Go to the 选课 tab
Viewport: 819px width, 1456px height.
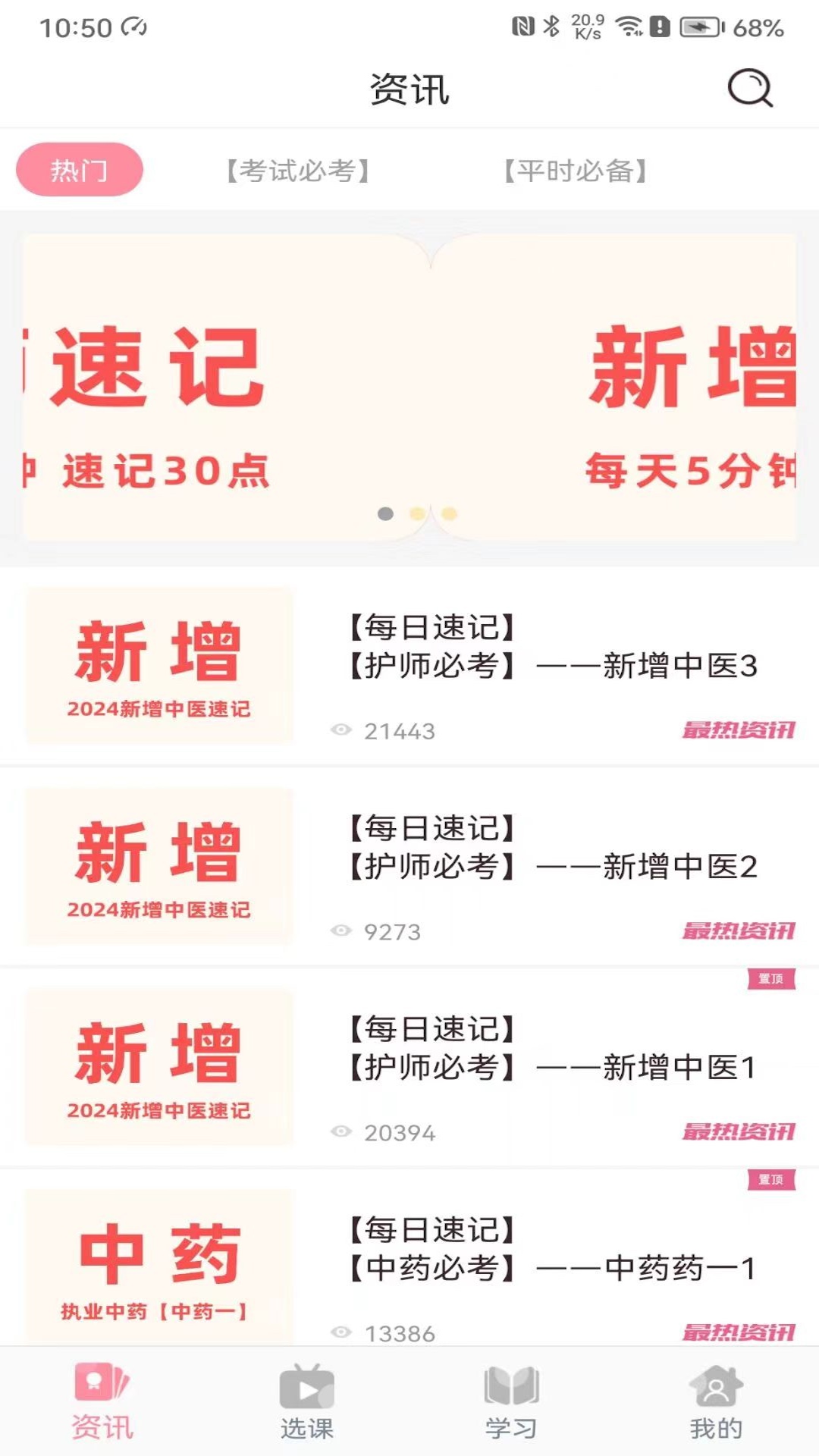307,1402
